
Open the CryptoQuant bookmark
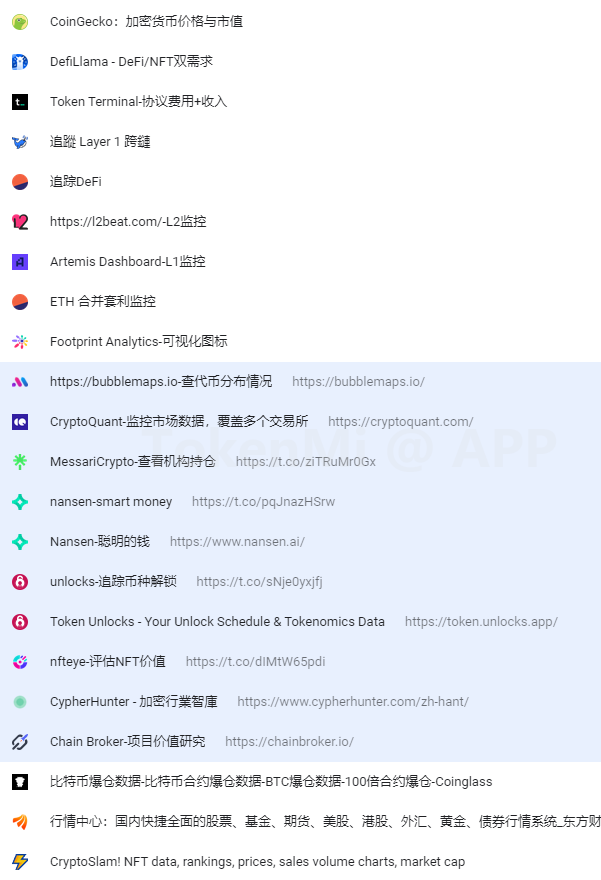[179, 421]
